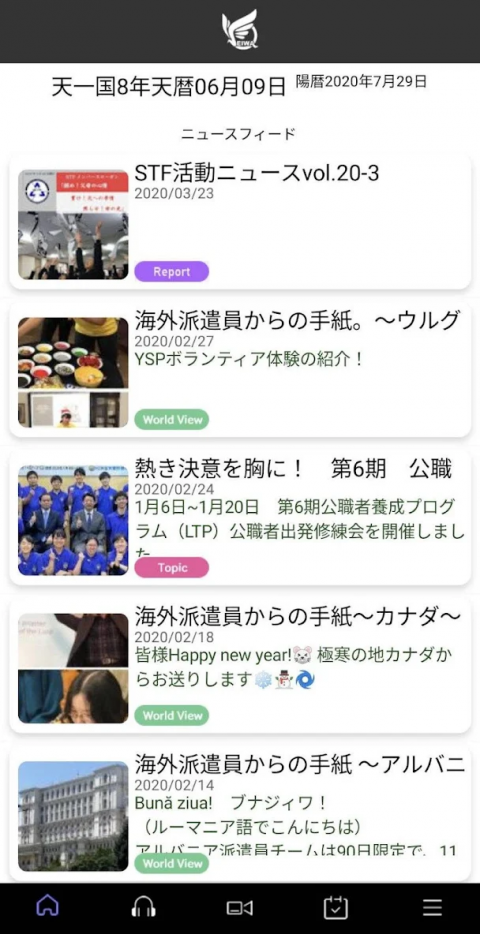Switch to the video camera tab
The height and width of the screenshot is (934, 480).
pos(239,908)
